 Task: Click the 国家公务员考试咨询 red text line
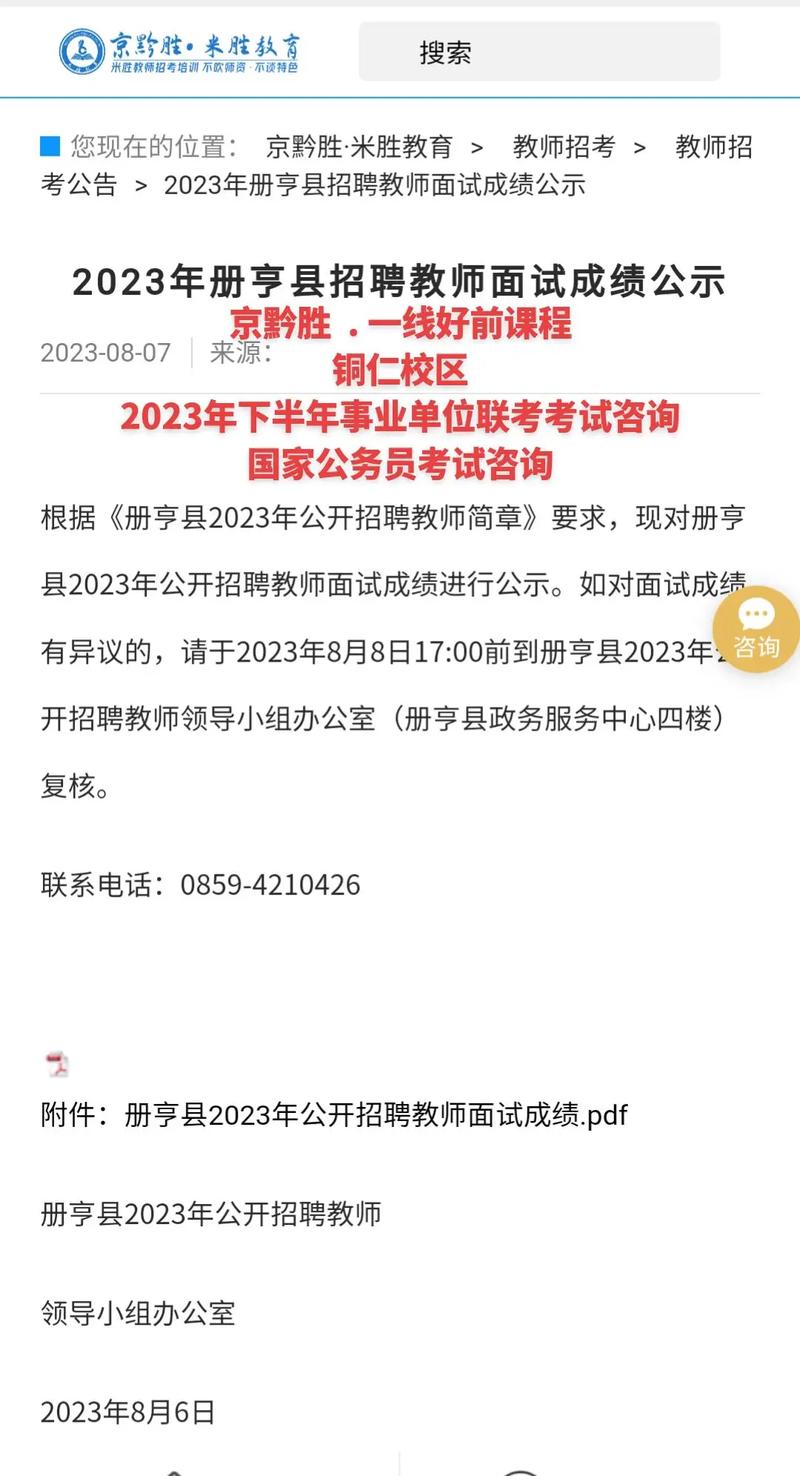(x=400, y=463)
